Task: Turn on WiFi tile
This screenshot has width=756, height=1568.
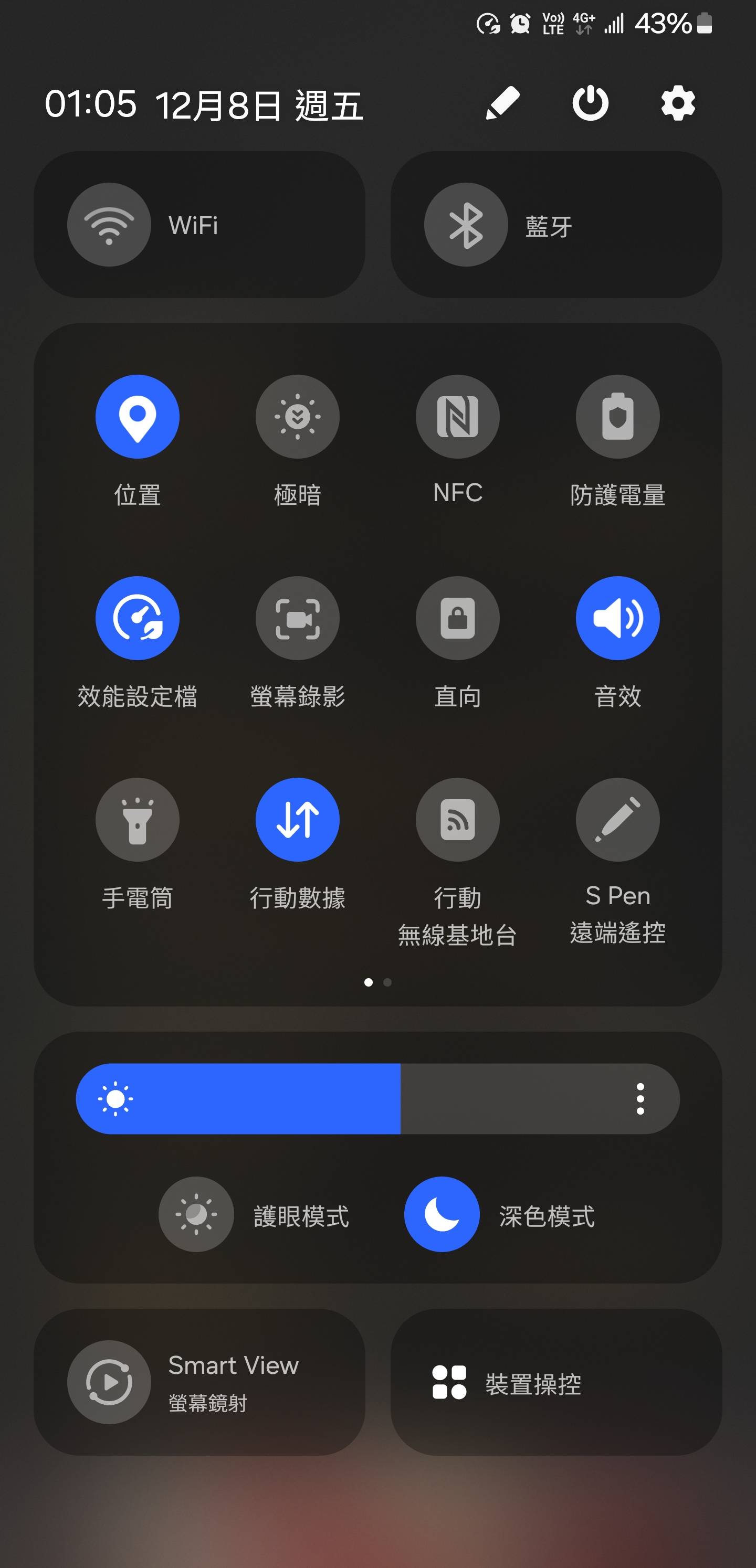Action: pyautogui.click(x=109, y=225)
